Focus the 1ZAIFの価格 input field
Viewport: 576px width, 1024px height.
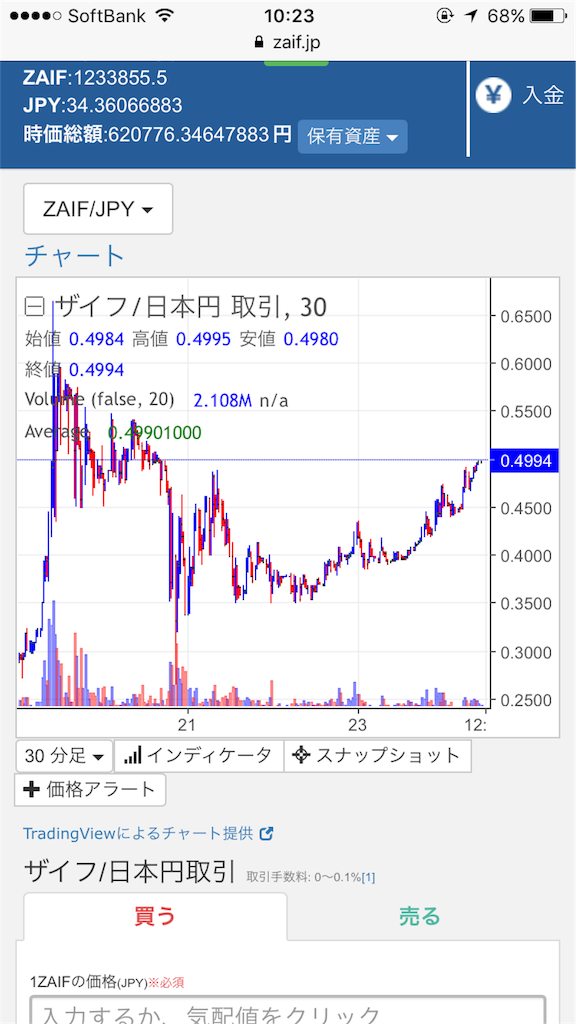point(288,1010)
